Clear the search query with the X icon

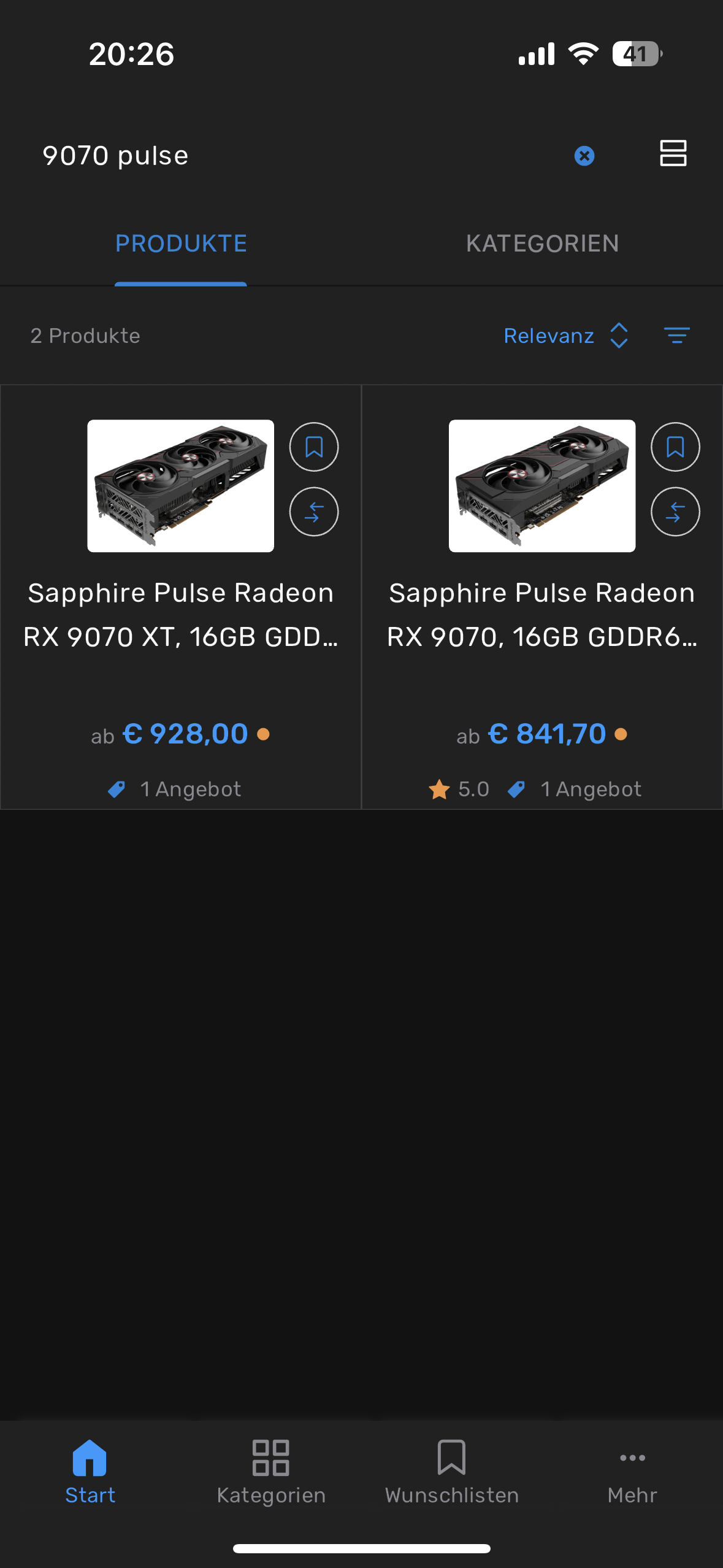(x=583, y=155)
